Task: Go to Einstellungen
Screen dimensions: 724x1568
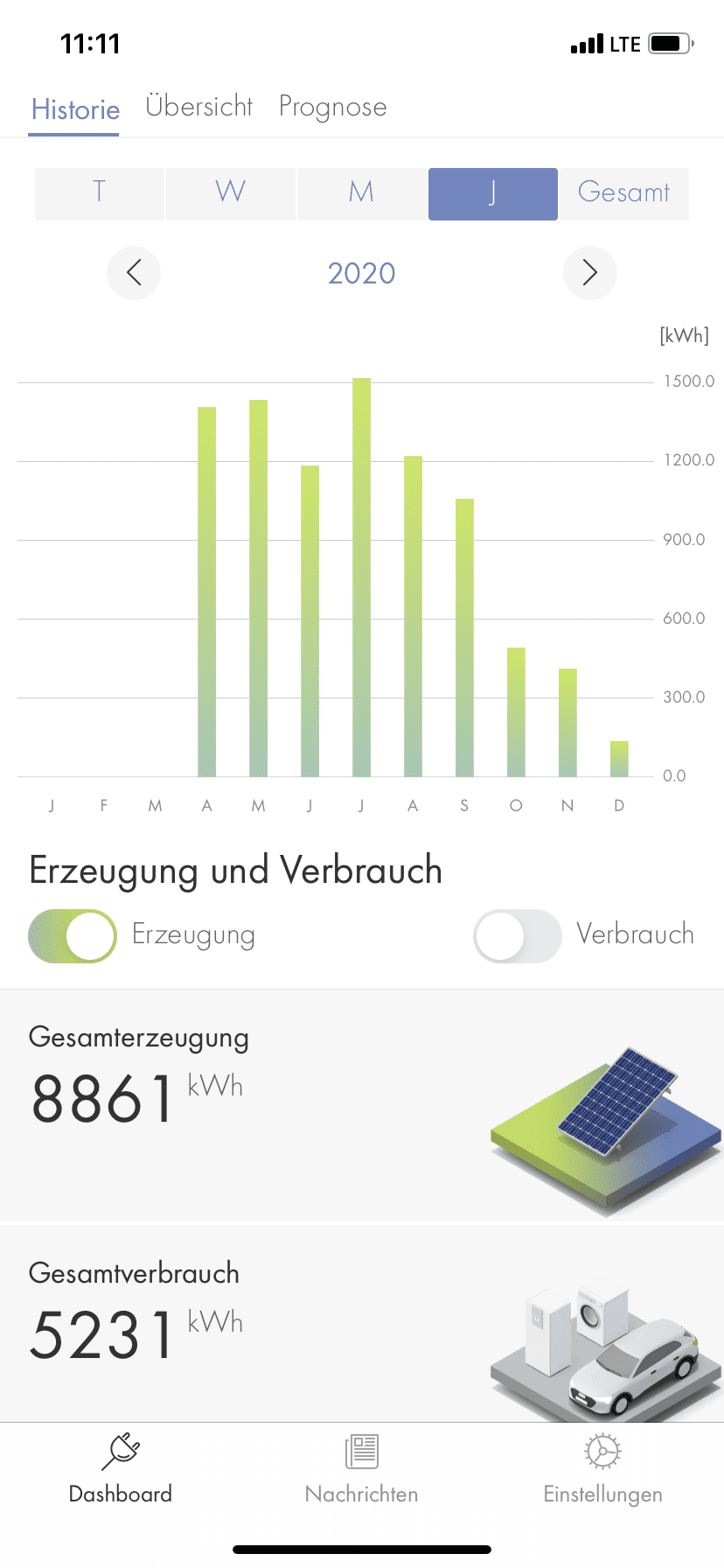Action: (602, 1469)
